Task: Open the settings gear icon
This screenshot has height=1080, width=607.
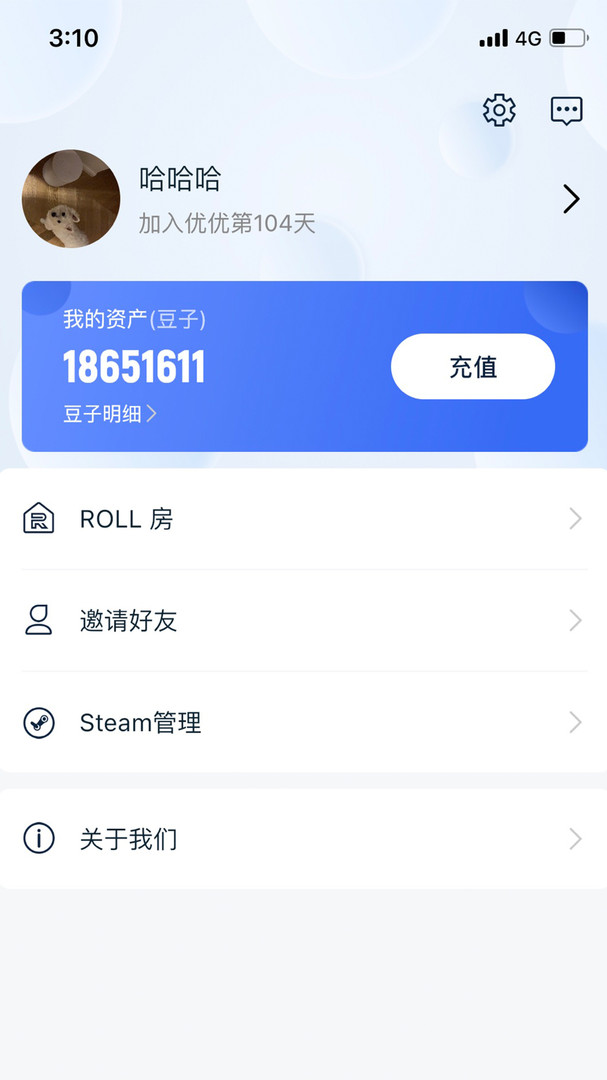Action: pos(499,110)
